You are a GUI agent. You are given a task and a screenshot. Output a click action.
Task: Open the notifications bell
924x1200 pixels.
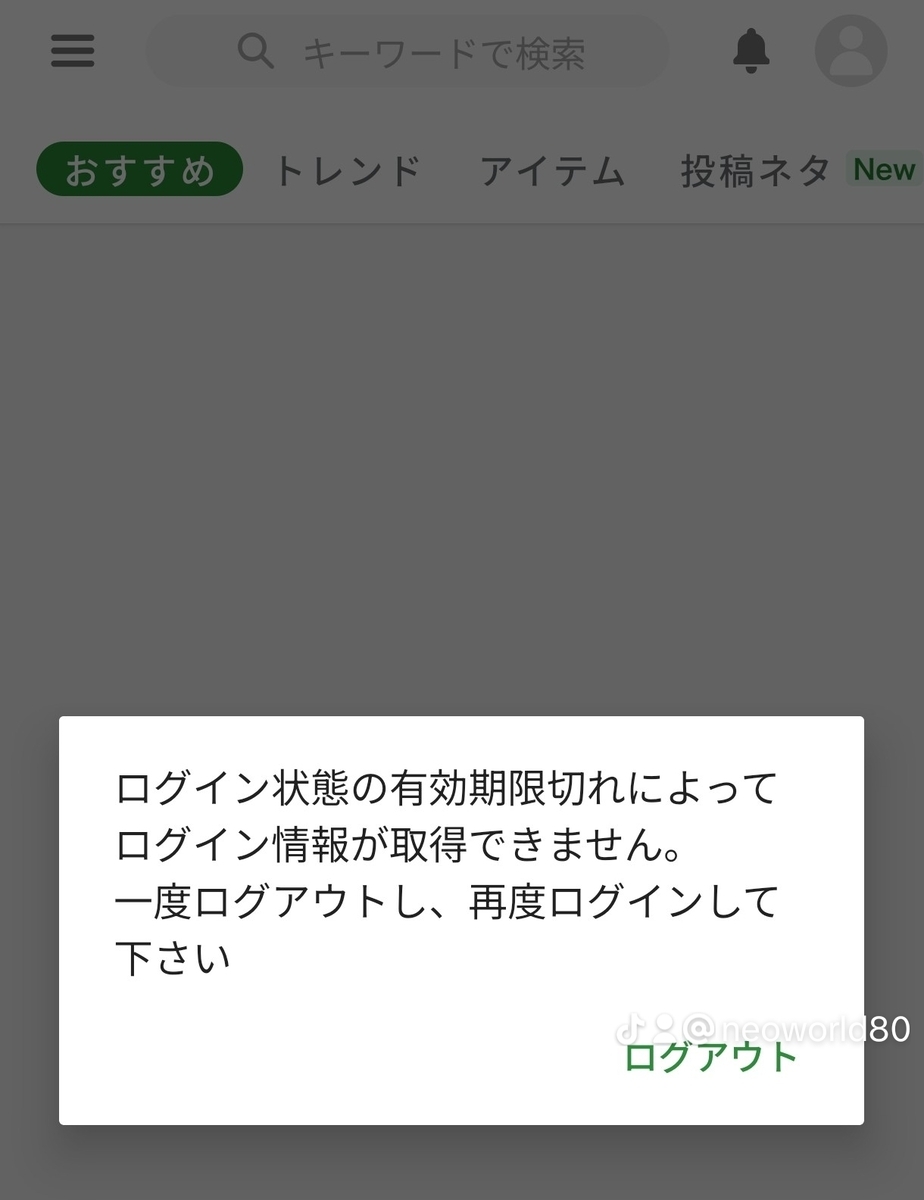tap(751, 51)
